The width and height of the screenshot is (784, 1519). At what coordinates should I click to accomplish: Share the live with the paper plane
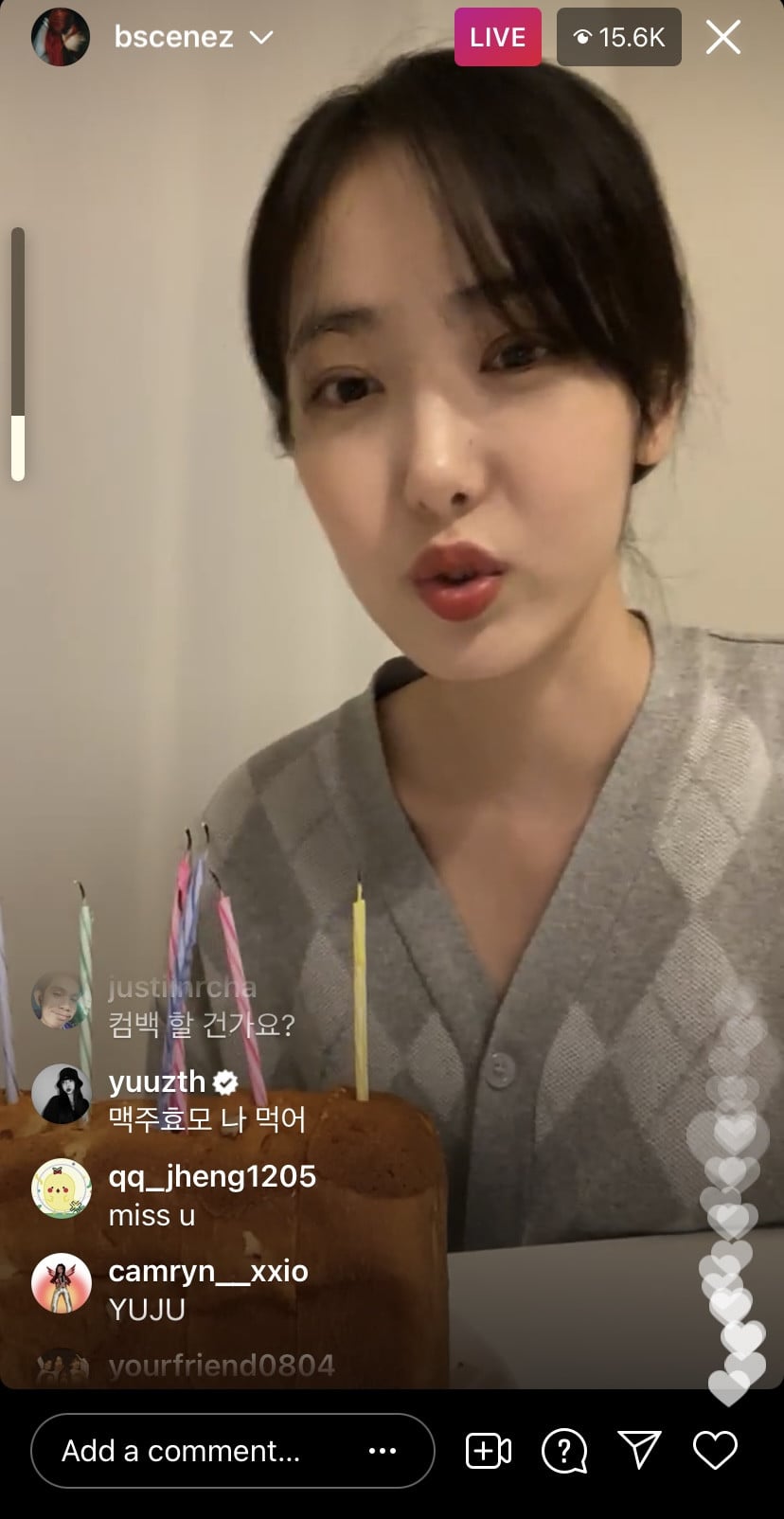[639, 1450]
